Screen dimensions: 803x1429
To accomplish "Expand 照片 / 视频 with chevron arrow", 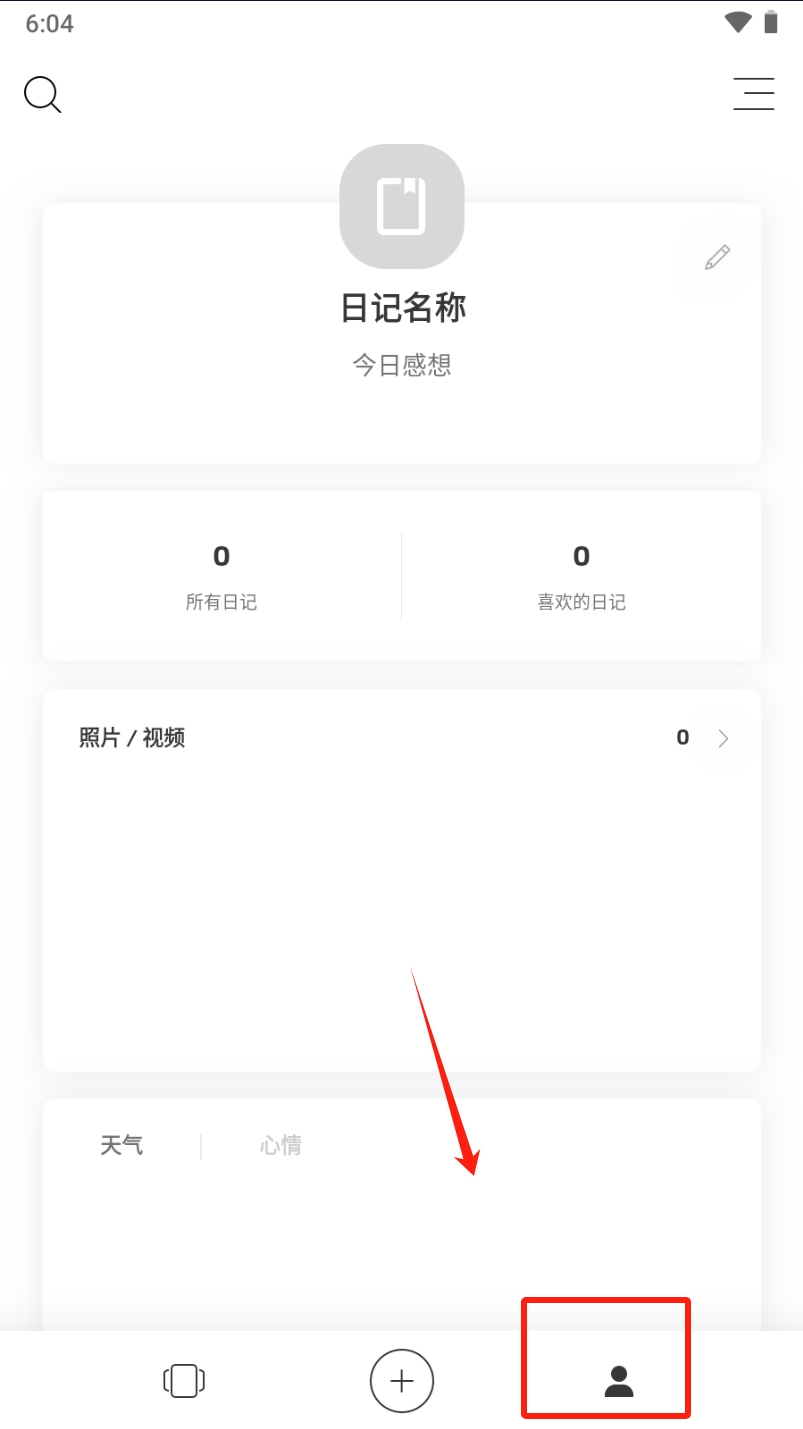I will (x=724, y=738).
